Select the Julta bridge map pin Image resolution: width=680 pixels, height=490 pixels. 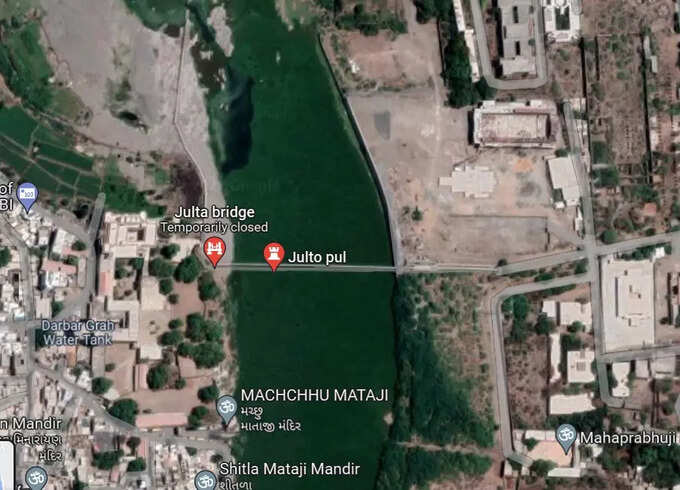click(214, 249)
